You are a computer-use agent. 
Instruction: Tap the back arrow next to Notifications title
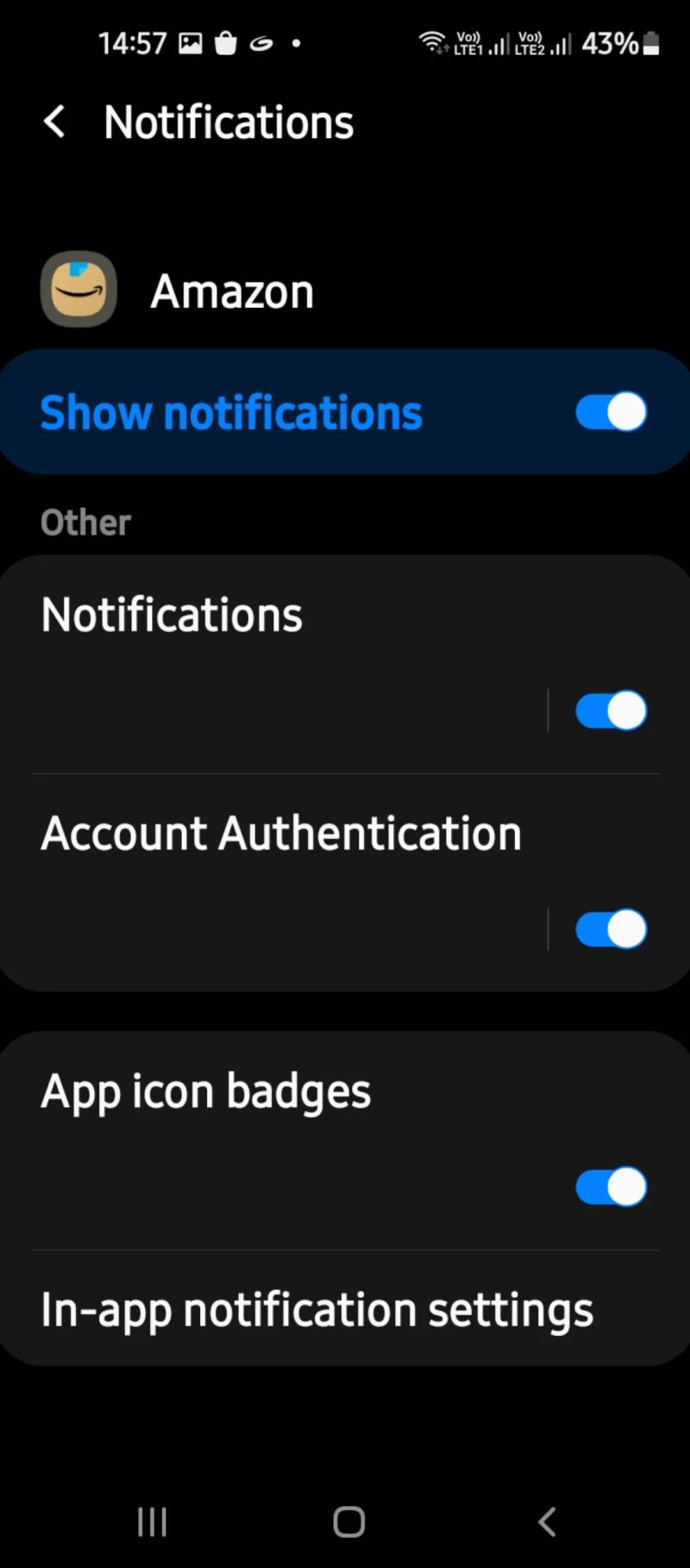pos(54,121)
